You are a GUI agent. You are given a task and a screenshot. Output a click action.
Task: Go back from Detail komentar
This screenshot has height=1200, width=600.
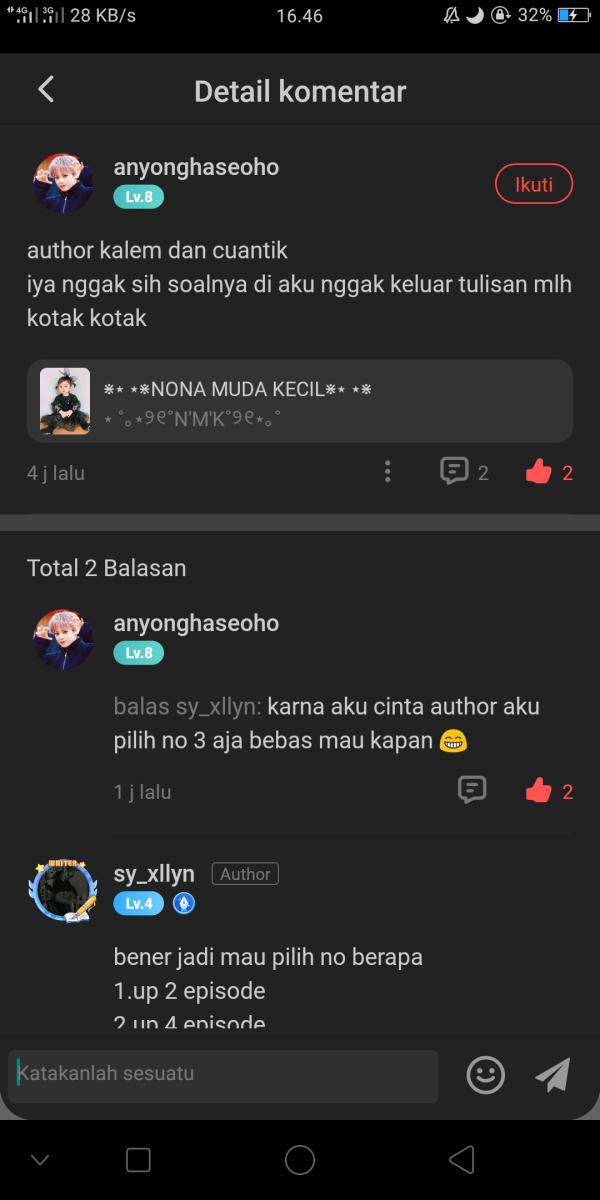tap(46, 90)
